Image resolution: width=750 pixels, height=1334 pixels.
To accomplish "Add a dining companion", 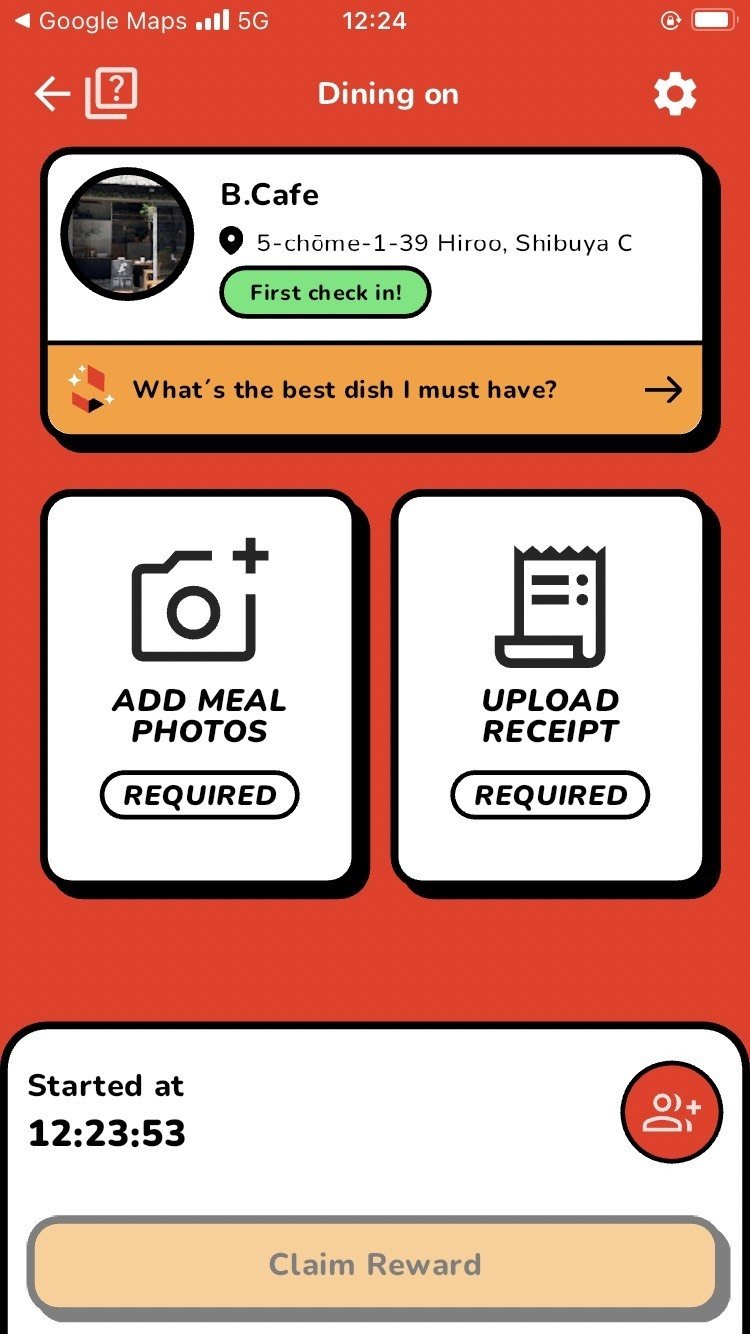I will tap(671, 1112).
